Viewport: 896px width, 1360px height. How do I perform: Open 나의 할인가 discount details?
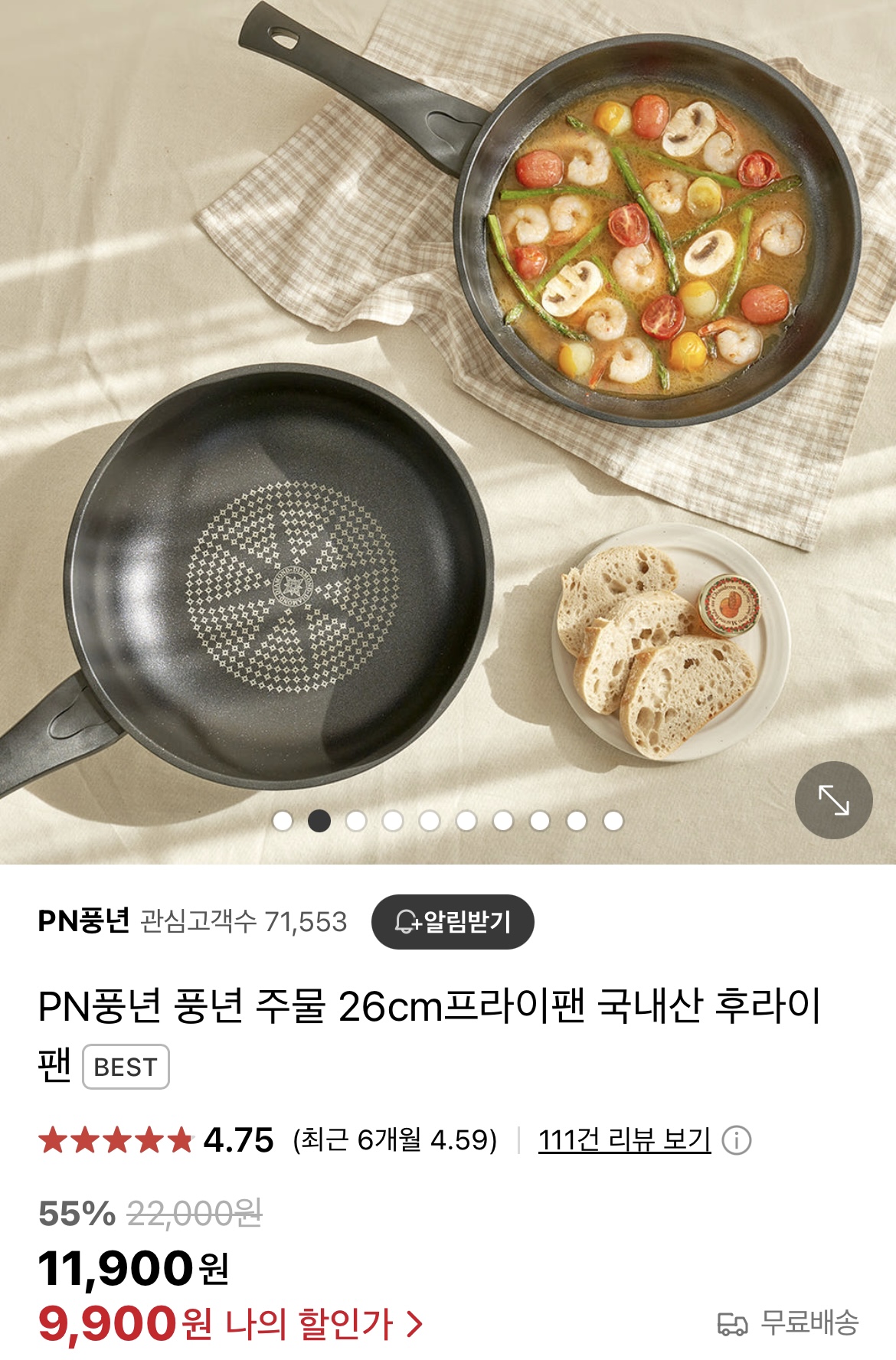pos(322,1323)
